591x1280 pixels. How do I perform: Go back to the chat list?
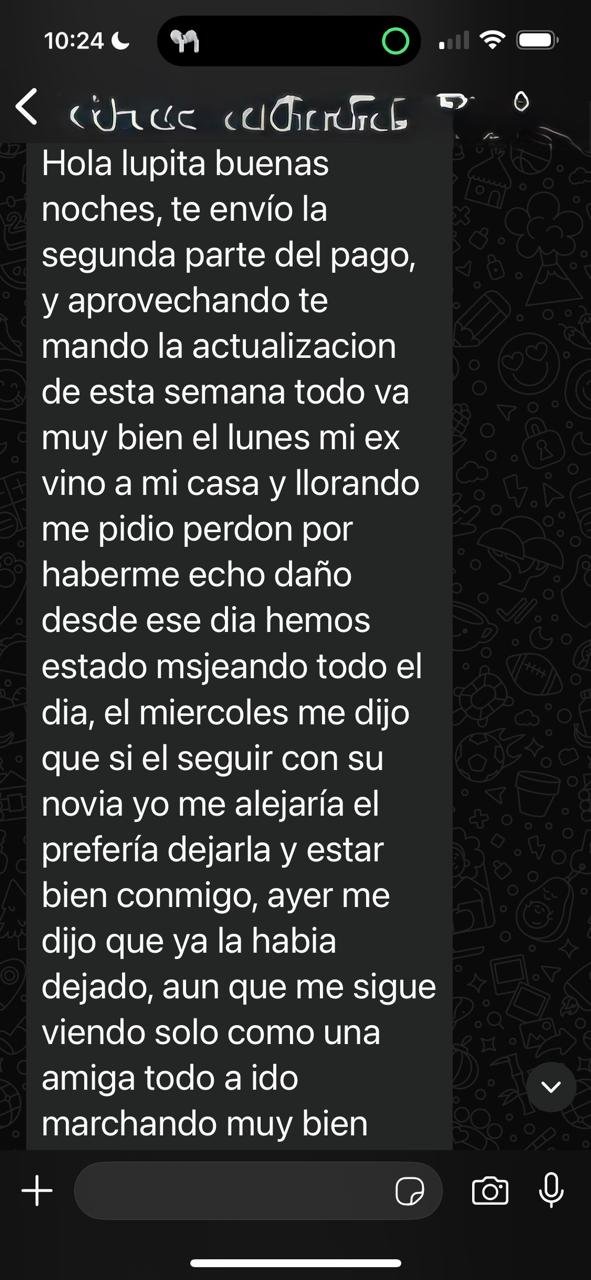tap(27, 106)
